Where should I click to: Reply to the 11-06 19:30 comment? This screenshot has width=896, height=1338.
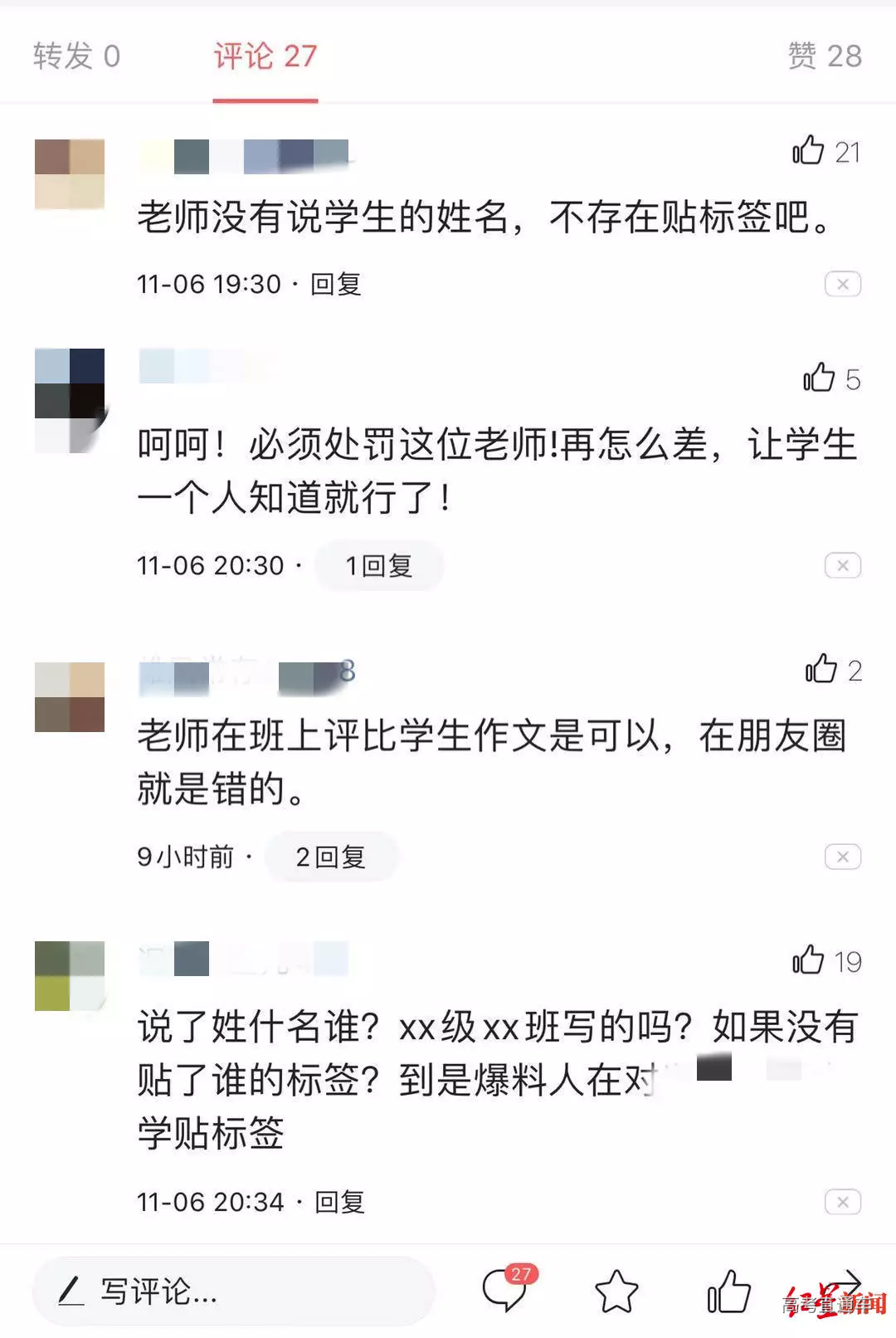pyautogui.click(x=336, y=285)
